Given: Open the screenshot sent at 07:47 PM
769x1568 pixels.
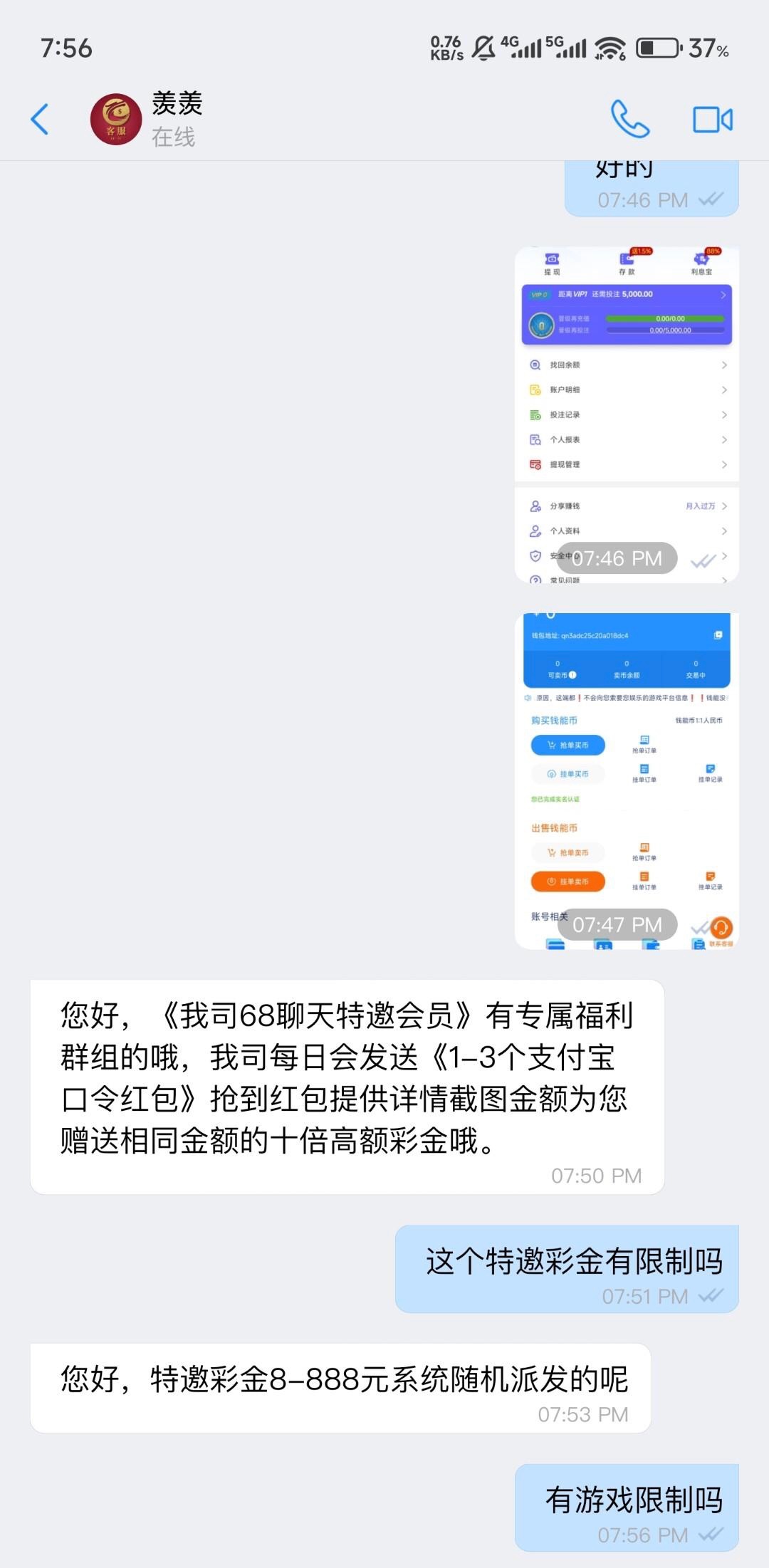Looking at the screenshot, I should pos(627,780).
